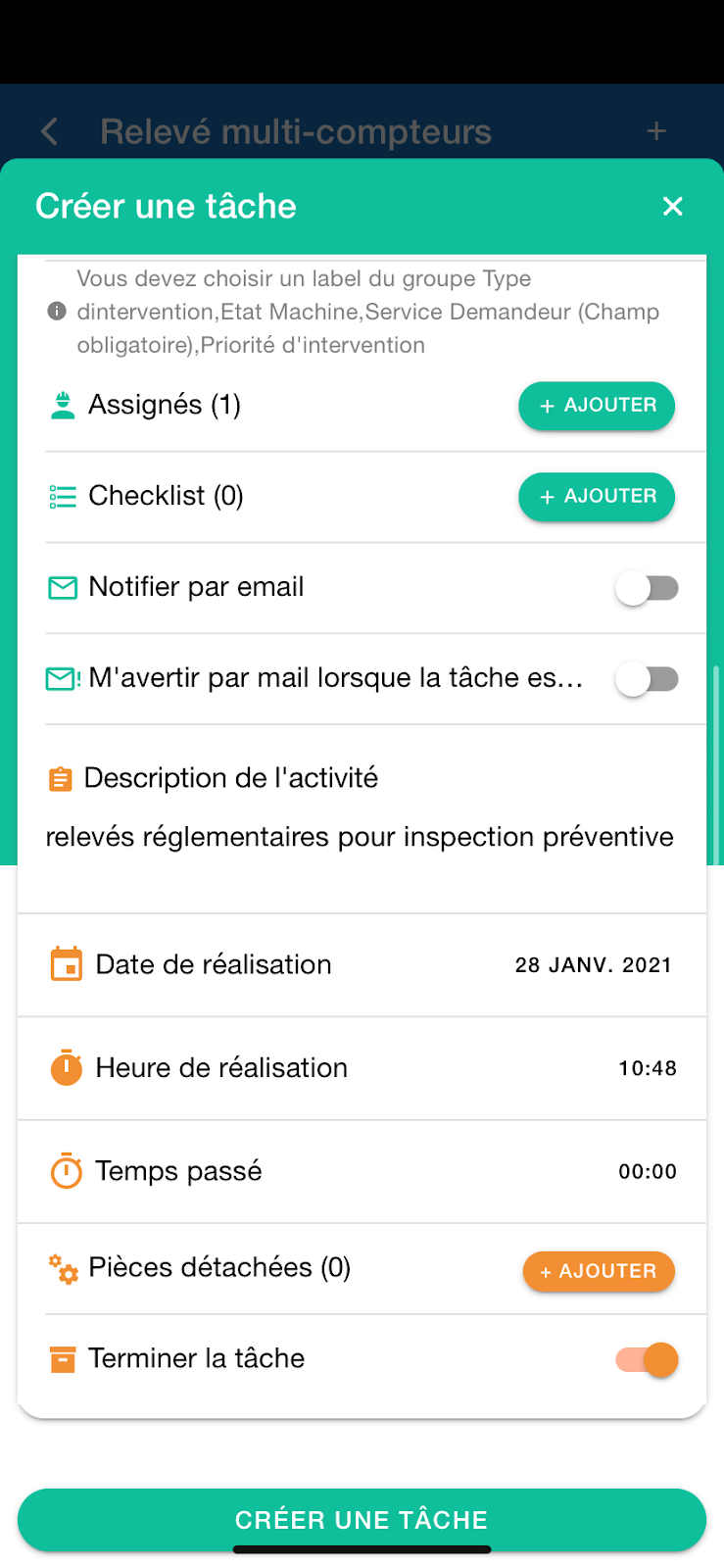This screenshot has width=724, height=1568.
Task: Click the Temps passé stopwatch icon
Action: (65, 1171)
